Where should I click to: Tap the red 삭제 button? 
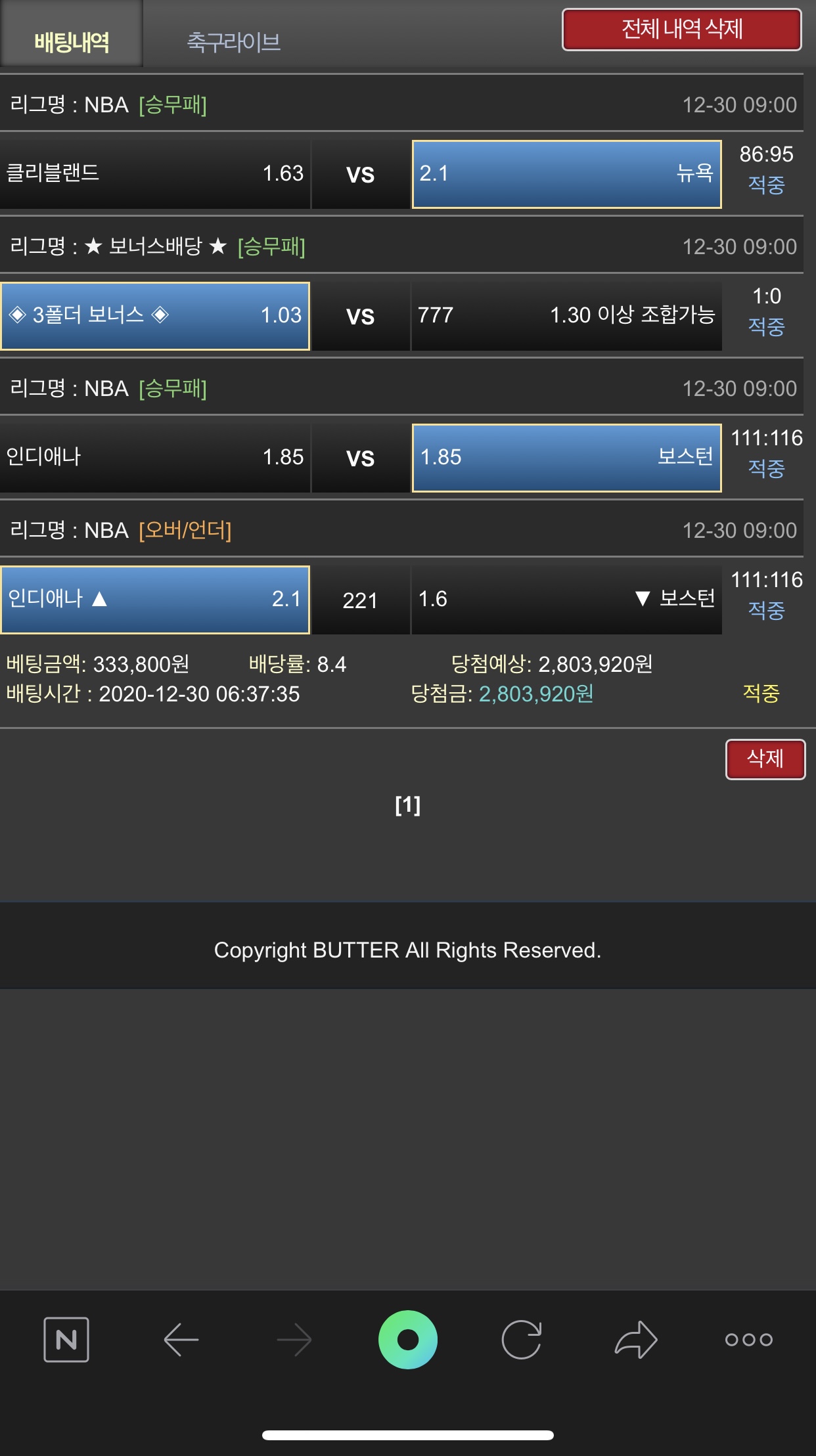765,759
